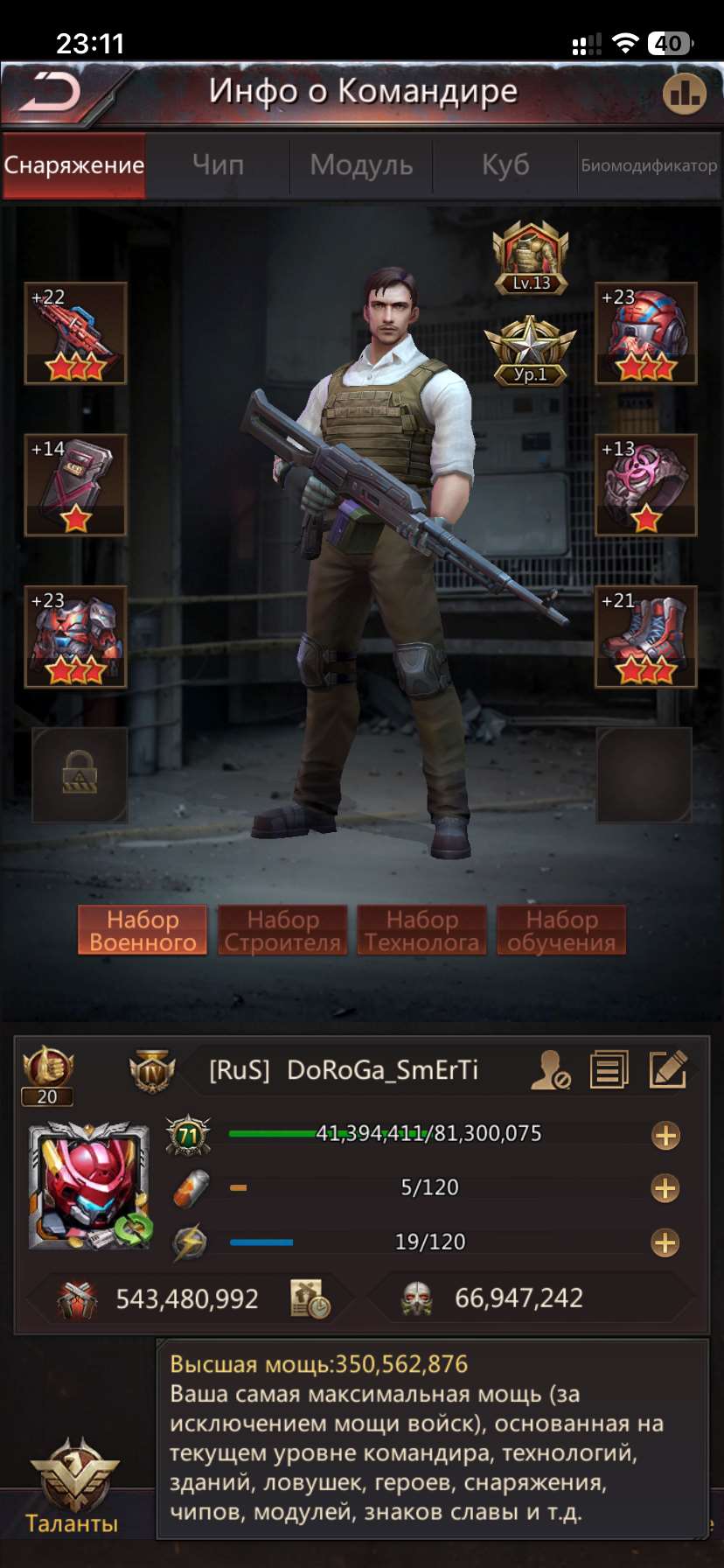The width and height of the screenshot is (724, 1568).
Task: Open the +13 ring equipment slot
Action: [x=646, y=485]
